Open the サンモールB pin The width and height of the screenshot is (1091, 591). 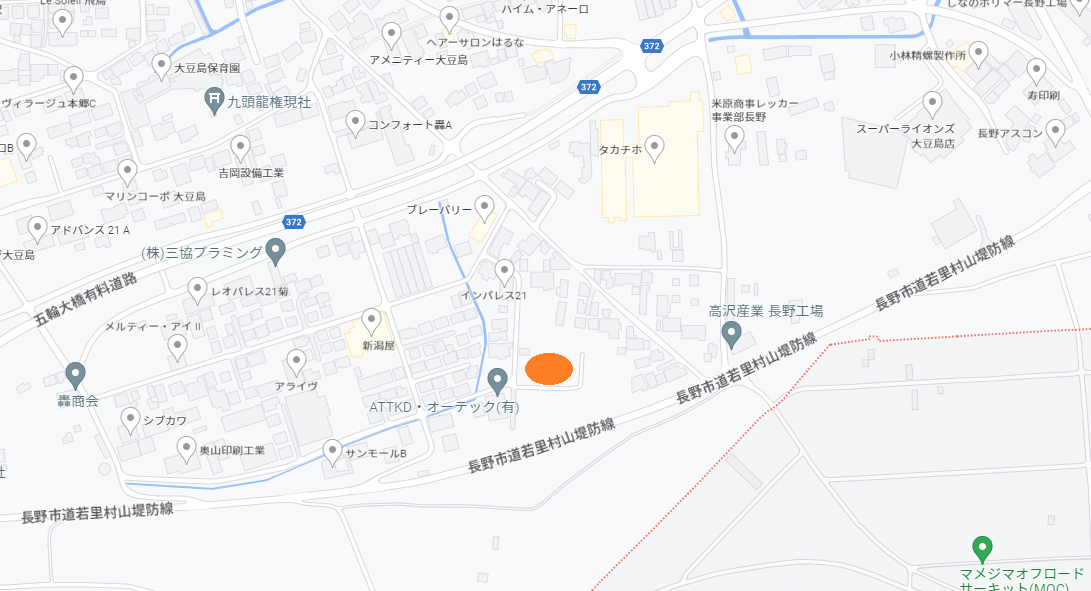(x=333, y=452)
